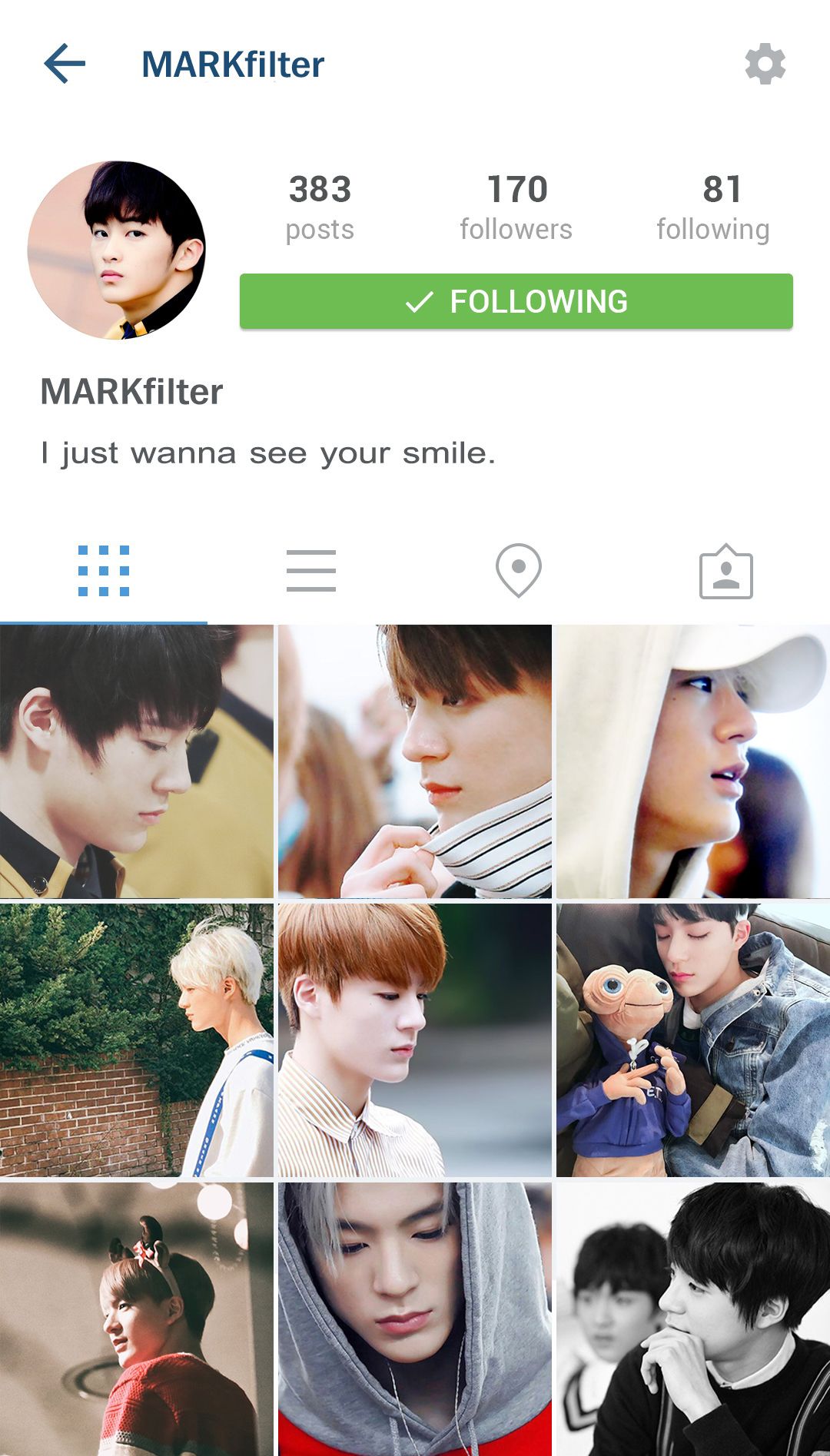Open the tagged photos tab
Image resolution: width=830 pixels, height=1456 pixels.
[725, 572]
